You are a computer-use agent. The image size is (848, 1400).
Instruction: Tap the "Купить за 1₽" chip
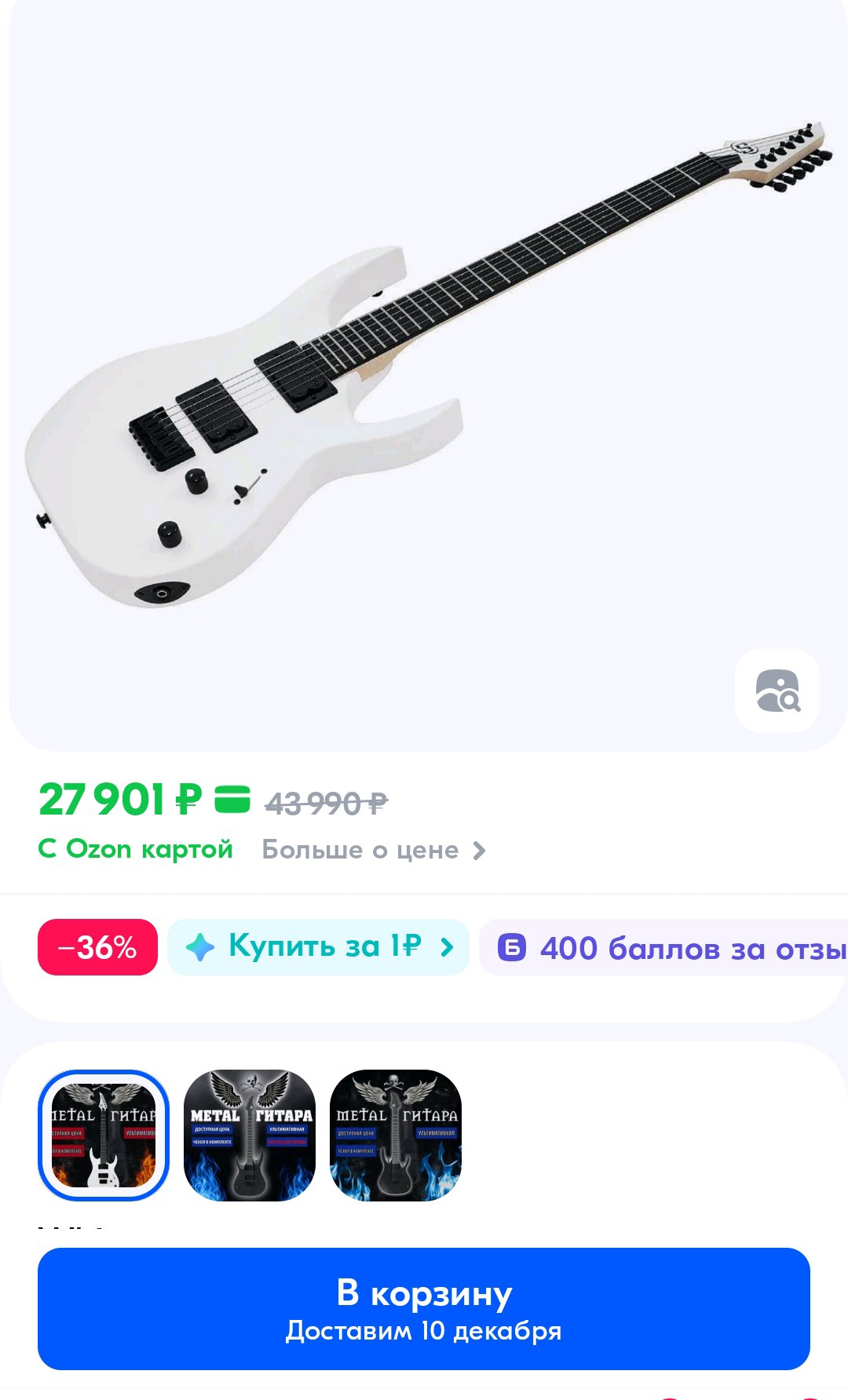pos(318,947)
